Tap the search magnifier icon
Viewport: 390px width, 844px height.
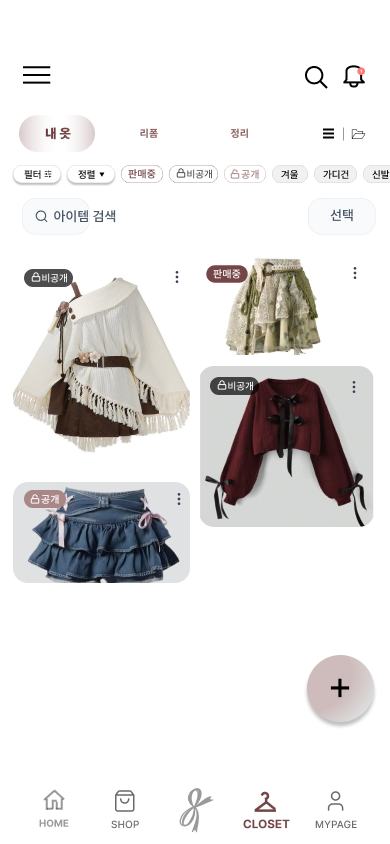click(316, 77)
